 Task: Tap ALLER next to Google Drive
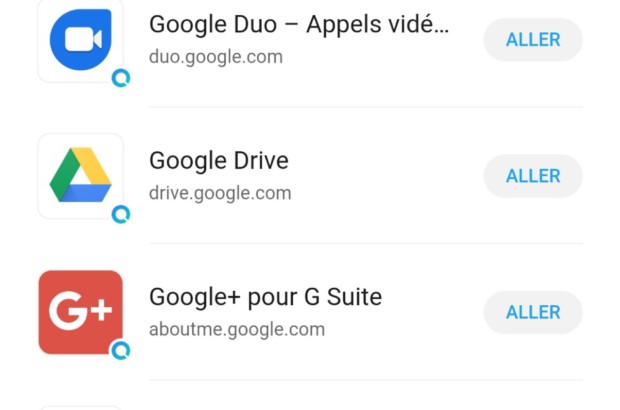(x=532, y=176)
